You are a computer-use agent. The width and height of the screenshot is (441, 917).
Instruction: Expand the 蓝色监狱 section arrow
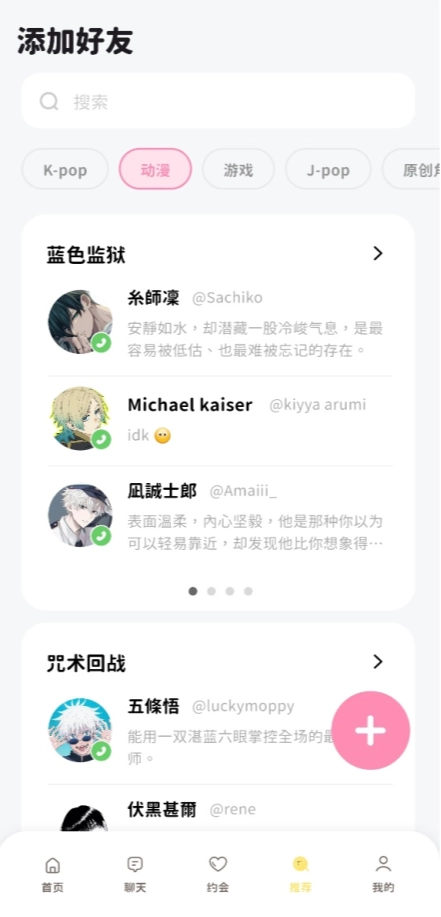coord(378,253)
